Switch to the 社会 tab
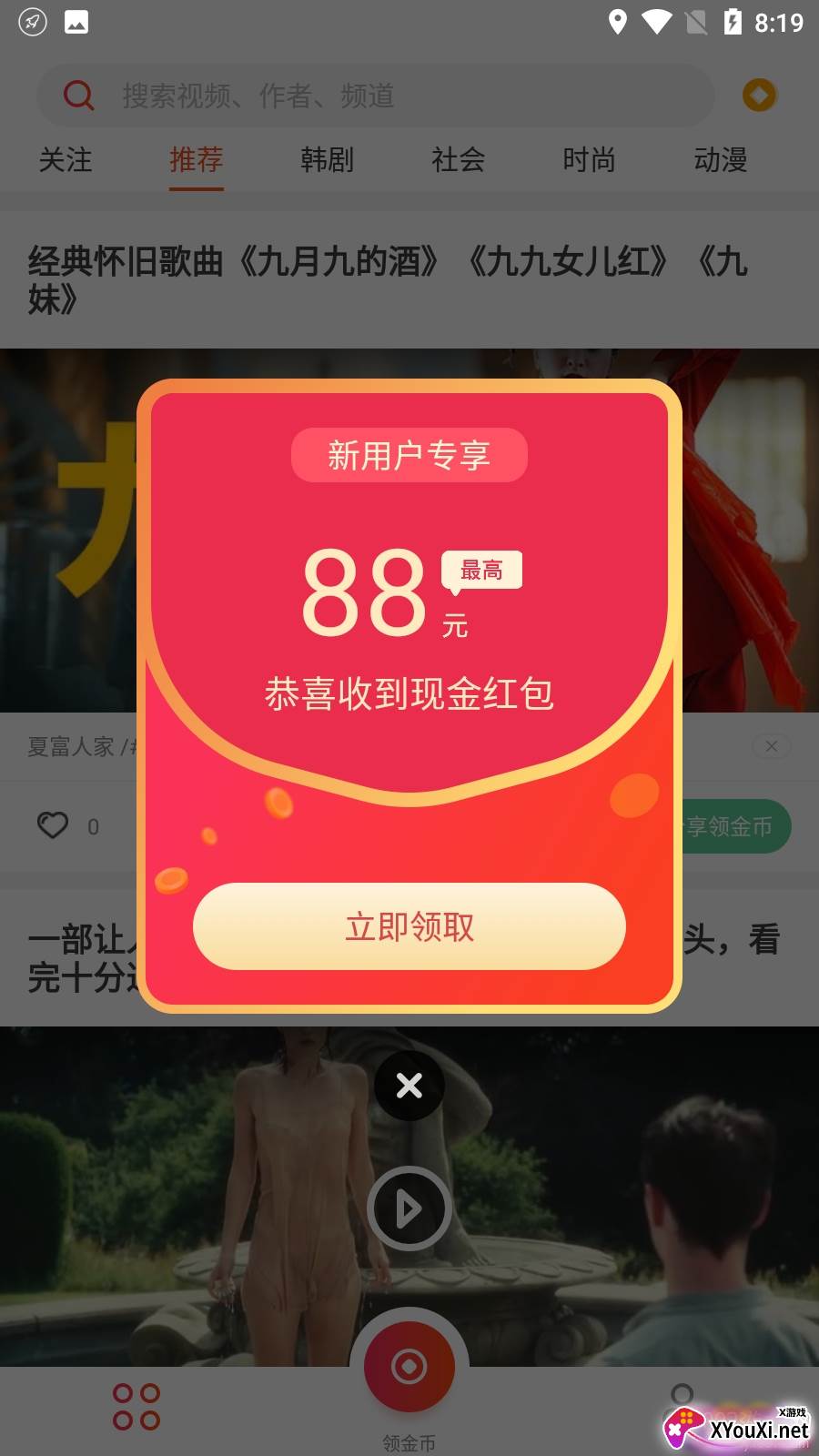The height and width of the screenshot is (1456, 819). (x=458, y=160)
